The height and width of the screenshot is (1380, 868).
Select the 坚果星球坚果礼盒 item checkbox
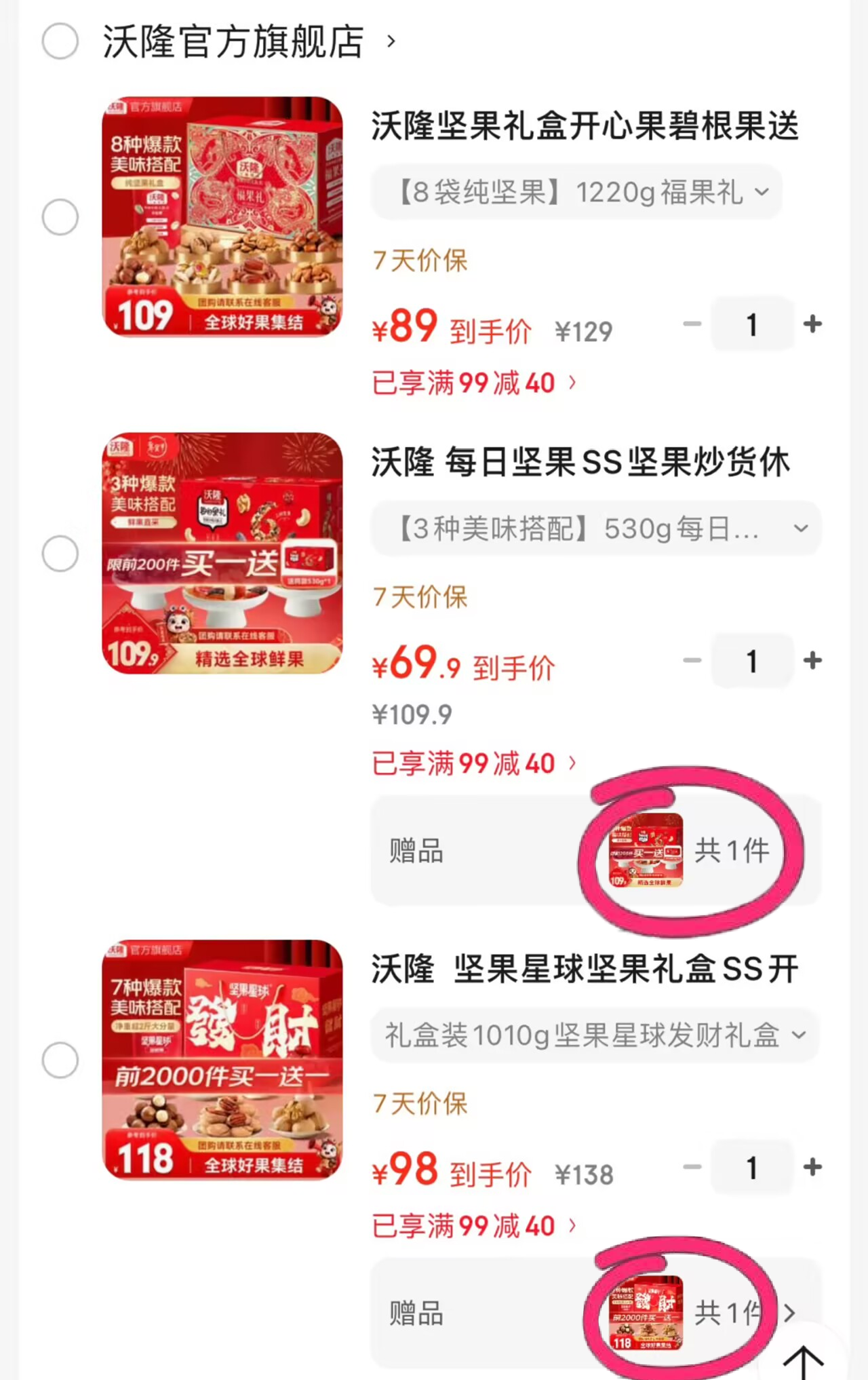tap(60, 1060)
